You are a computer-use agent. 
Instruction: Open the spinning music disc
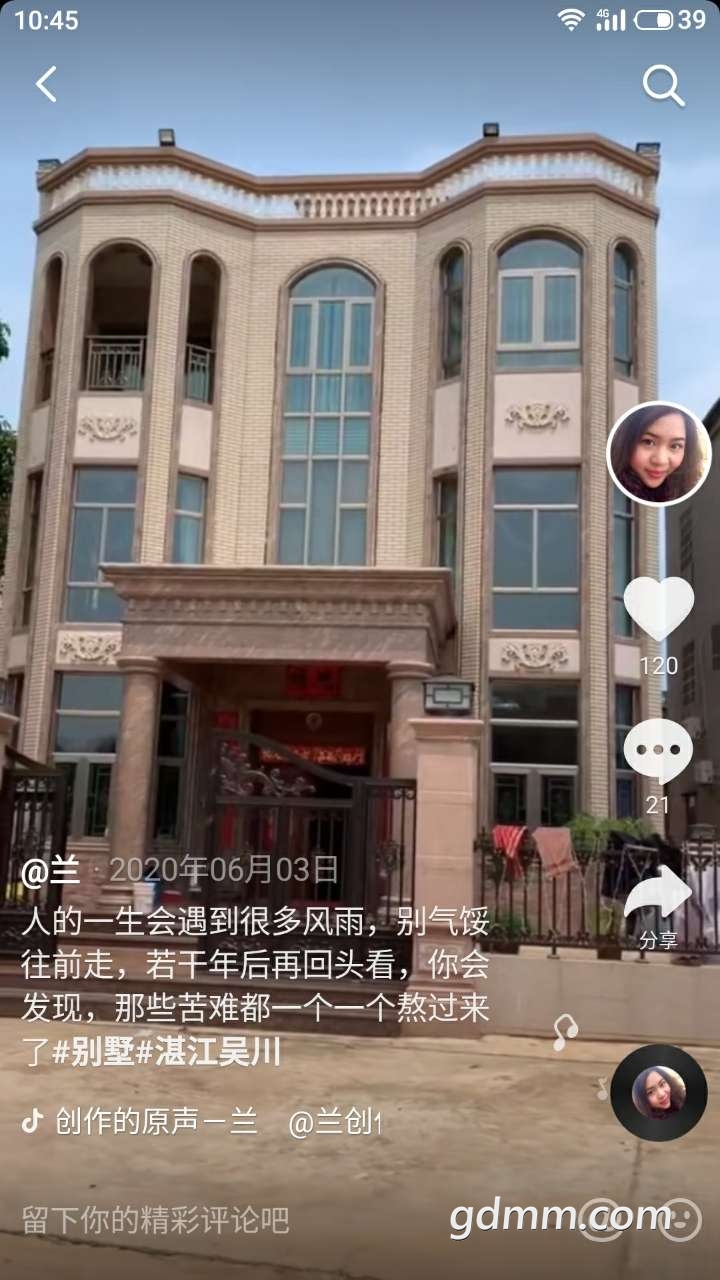point(659,1093)
